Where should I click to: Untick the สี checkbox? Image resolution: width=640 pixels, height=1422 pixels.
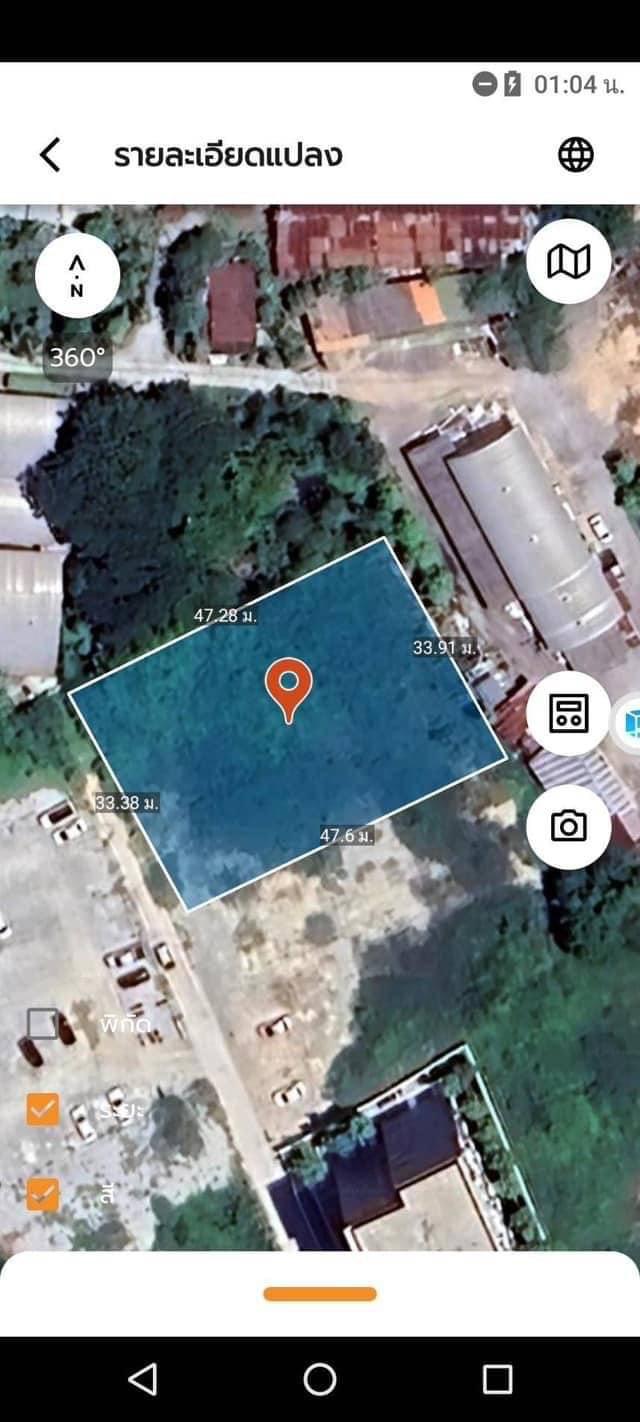[x=43, y=1194]
